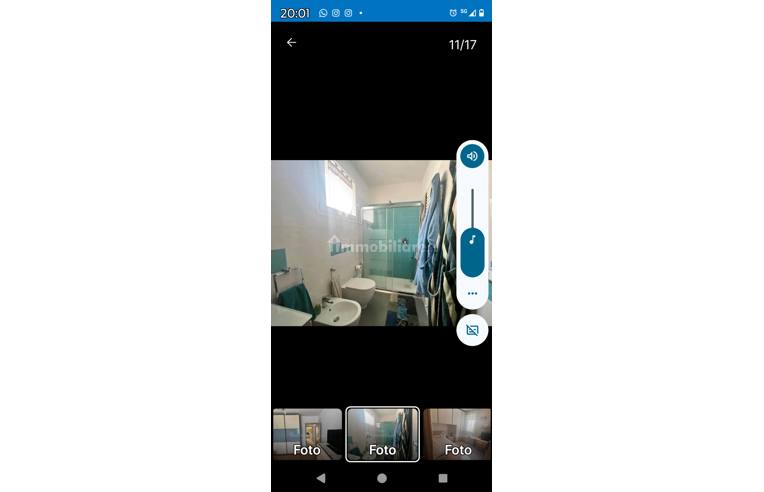The height and width of the screenshot is (492, 764).
Task: Mute media via the speaker icon
Action: 472,156
